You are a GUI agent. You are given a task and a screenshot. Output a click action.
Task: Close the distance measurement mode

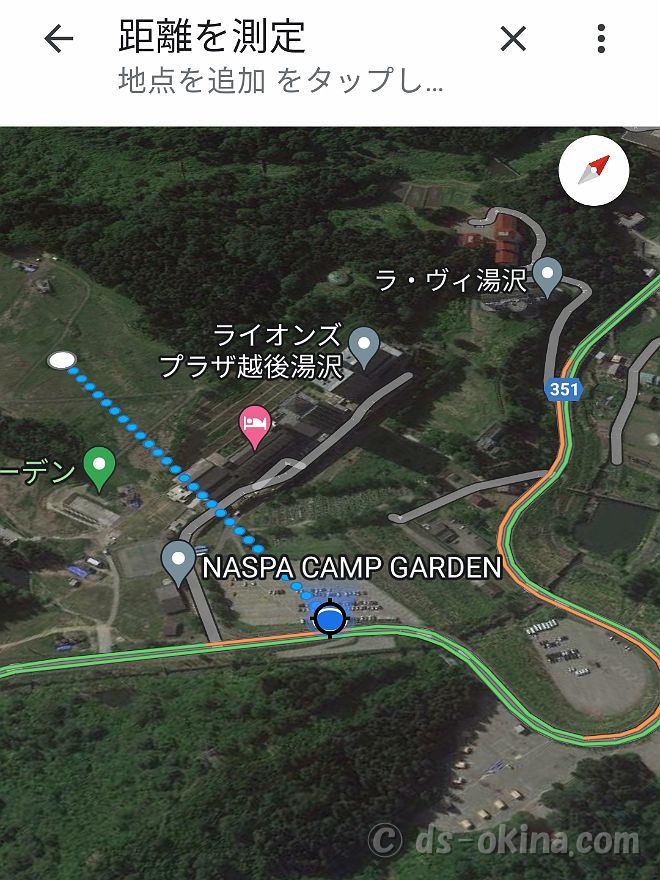(513, 39)
